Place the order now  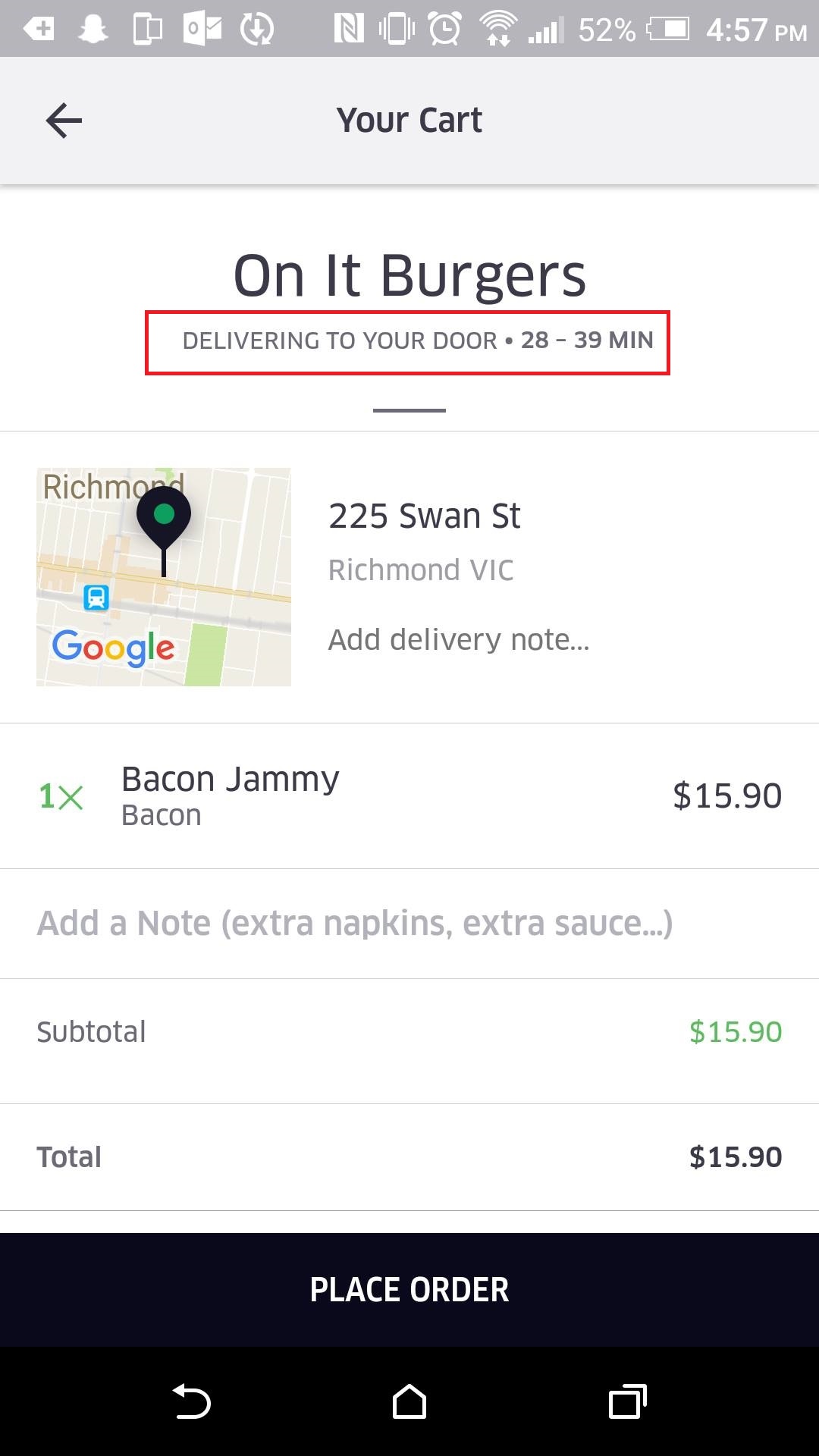coord(409,1289)
